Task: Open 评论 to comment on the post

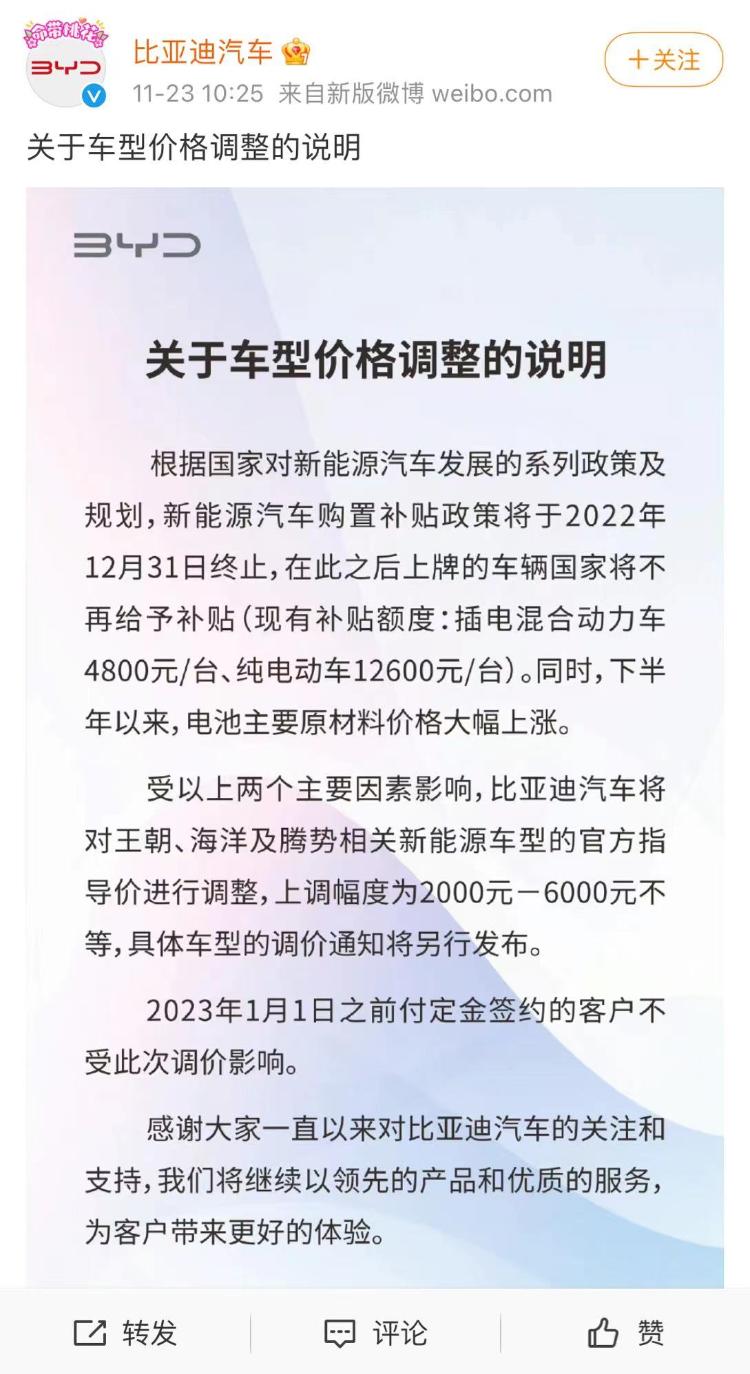Action: coord(375,1333)
